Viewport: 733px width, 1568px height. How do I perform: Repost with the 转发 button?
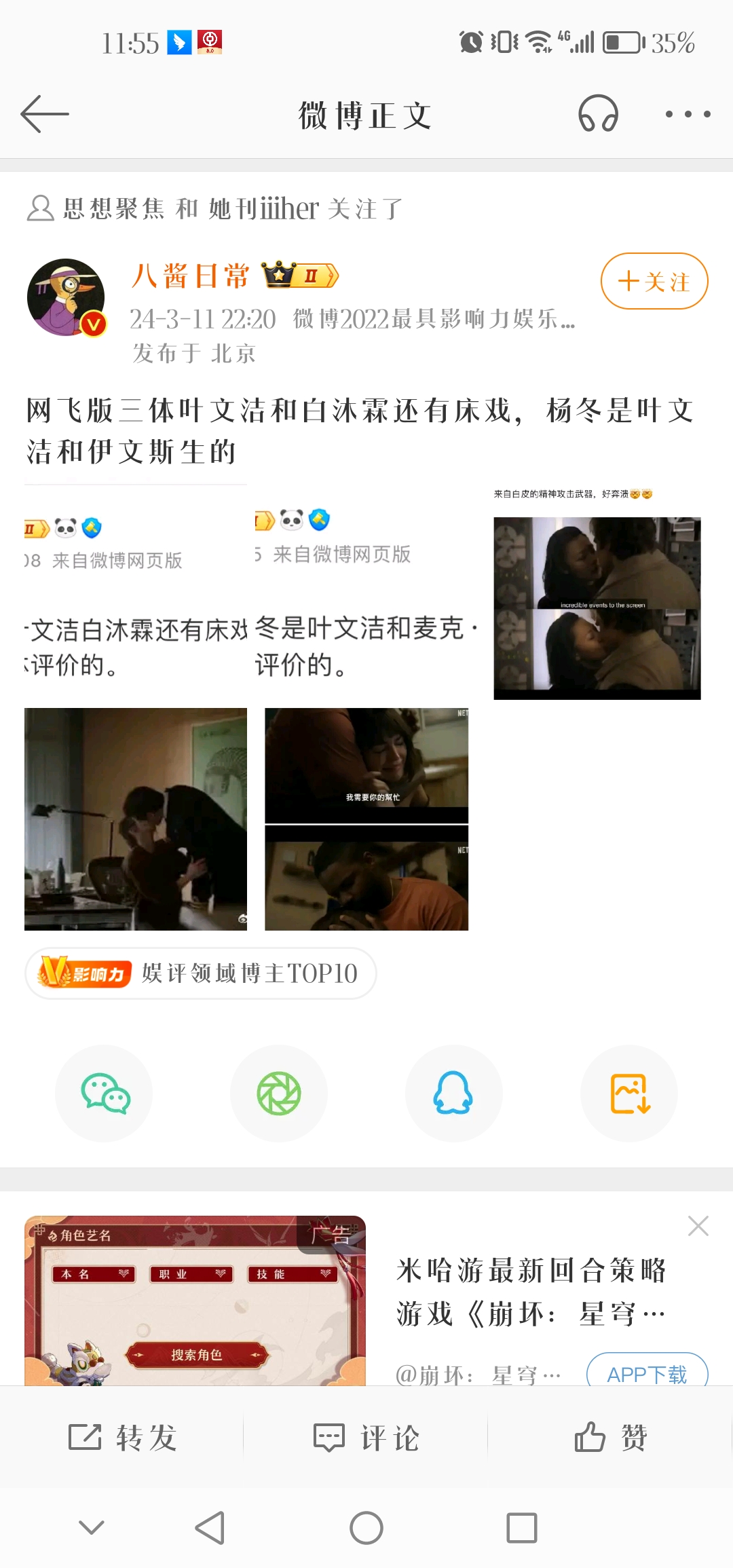click(x=122, y=1438)
